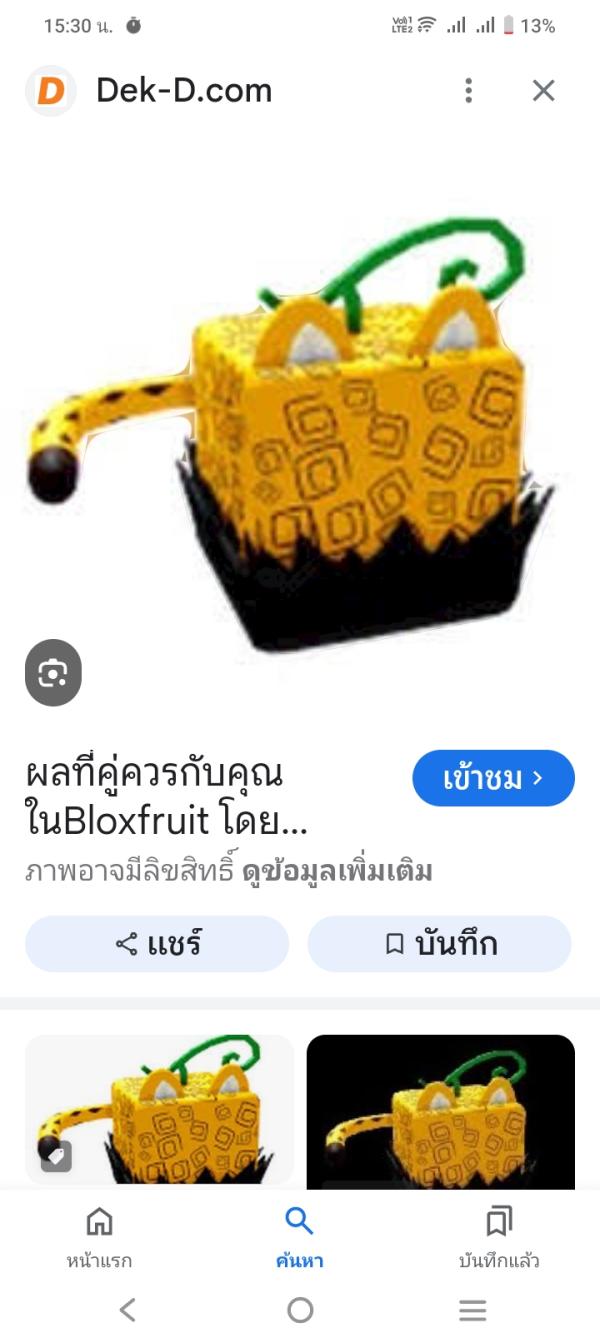The image size is (600, 1343).
Task: Open the related image on black background
Action: 440,1110
